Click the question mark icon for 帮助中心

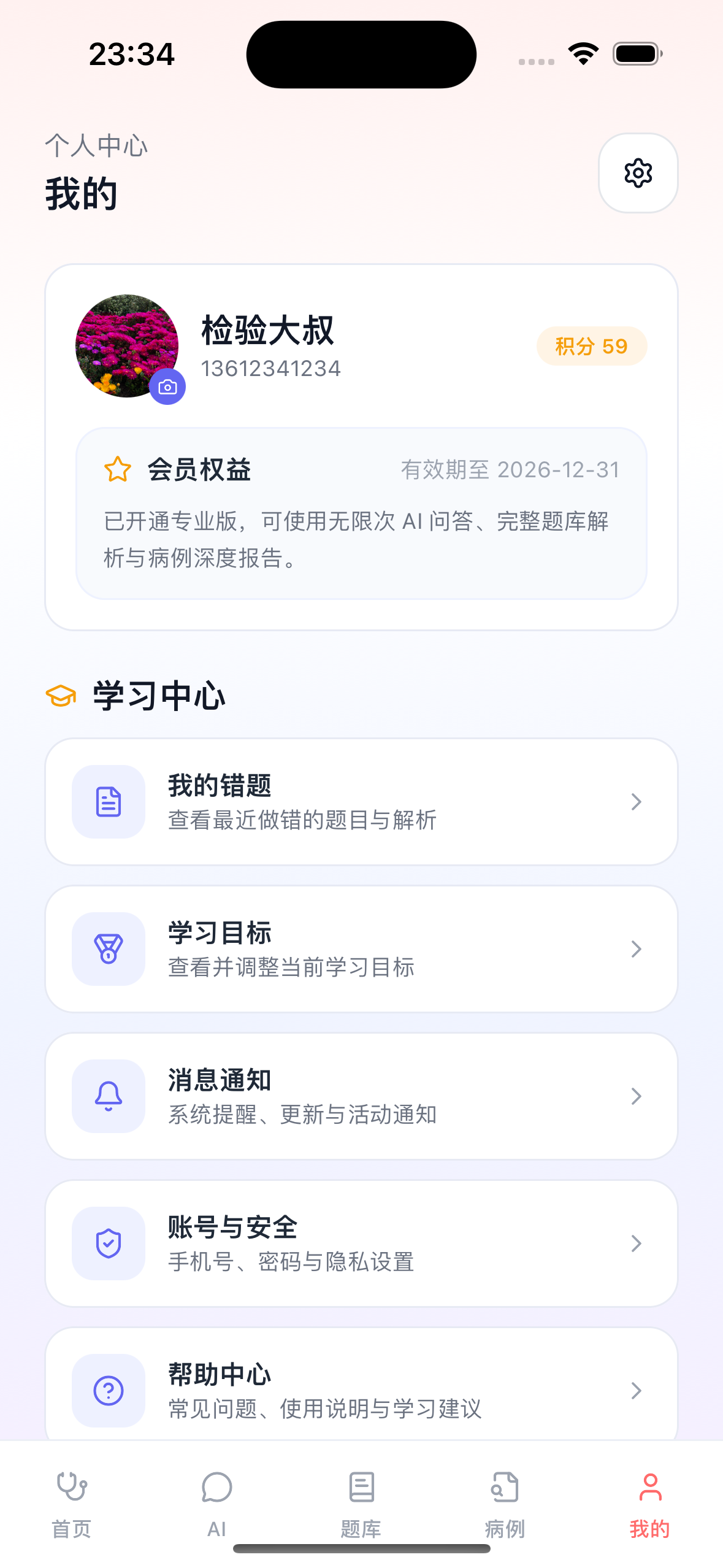click(x=109, y=1391)
